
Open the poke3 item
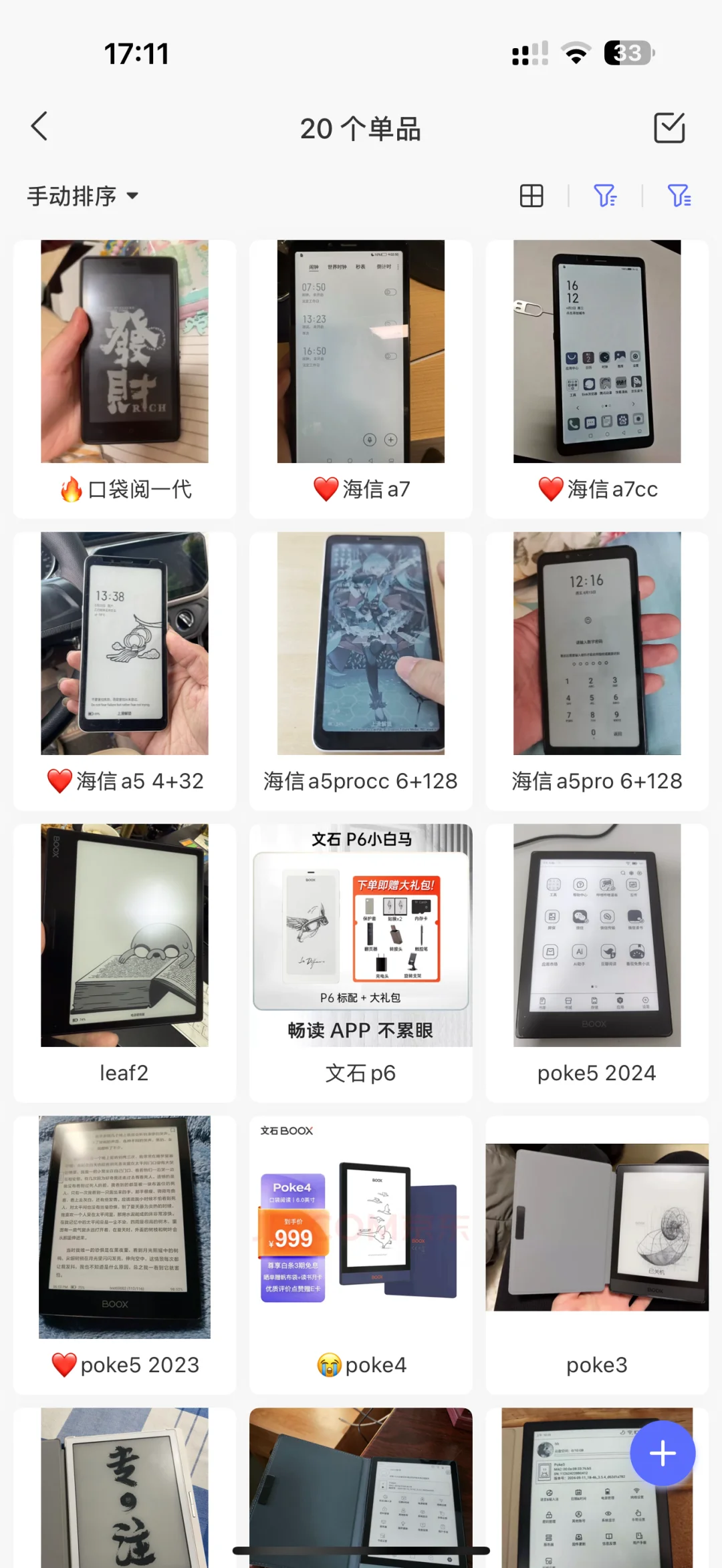(x=597, y=1253)
